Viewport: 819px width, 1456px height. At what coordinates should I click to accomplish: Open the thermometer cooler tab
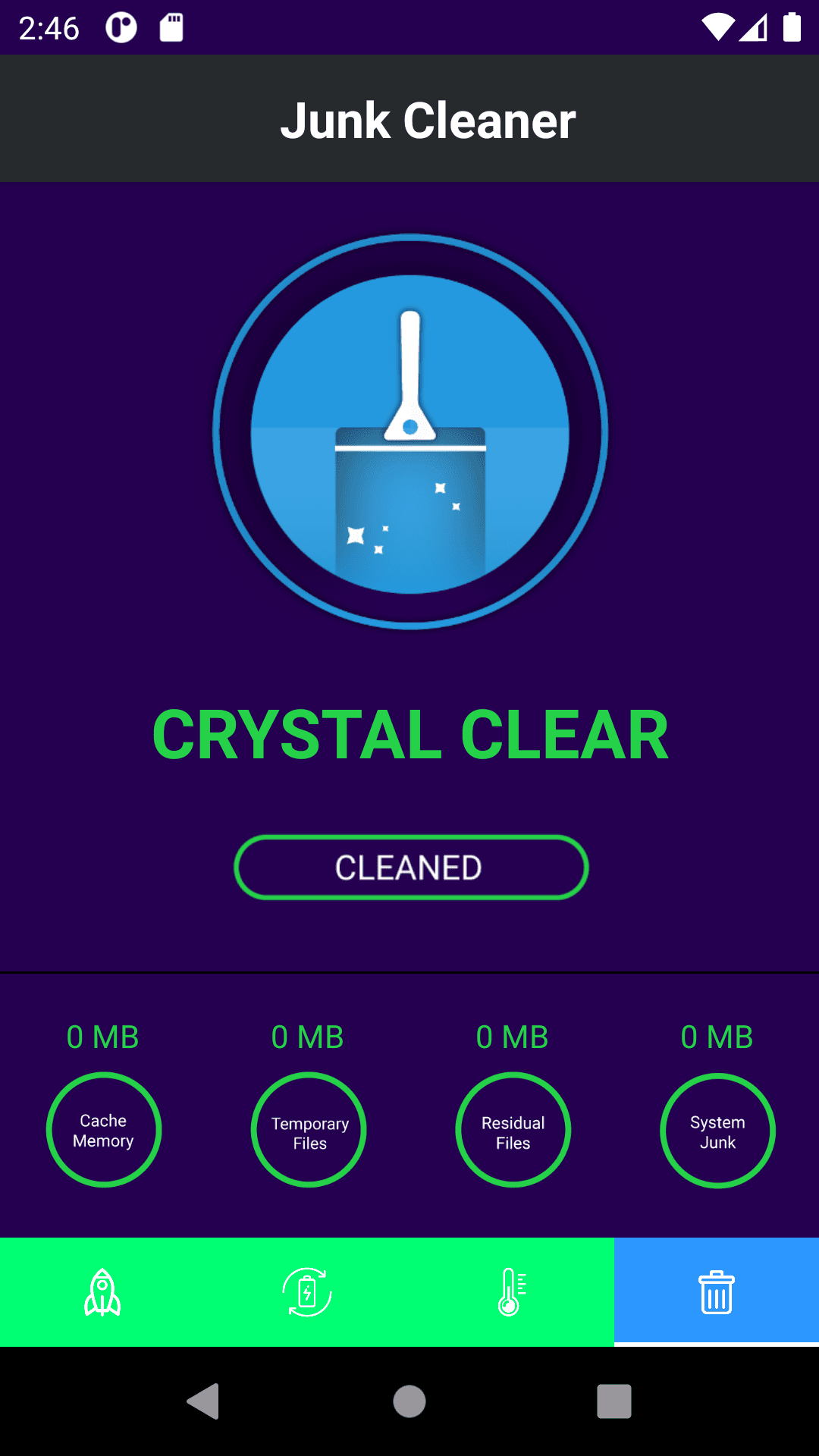512,1292
